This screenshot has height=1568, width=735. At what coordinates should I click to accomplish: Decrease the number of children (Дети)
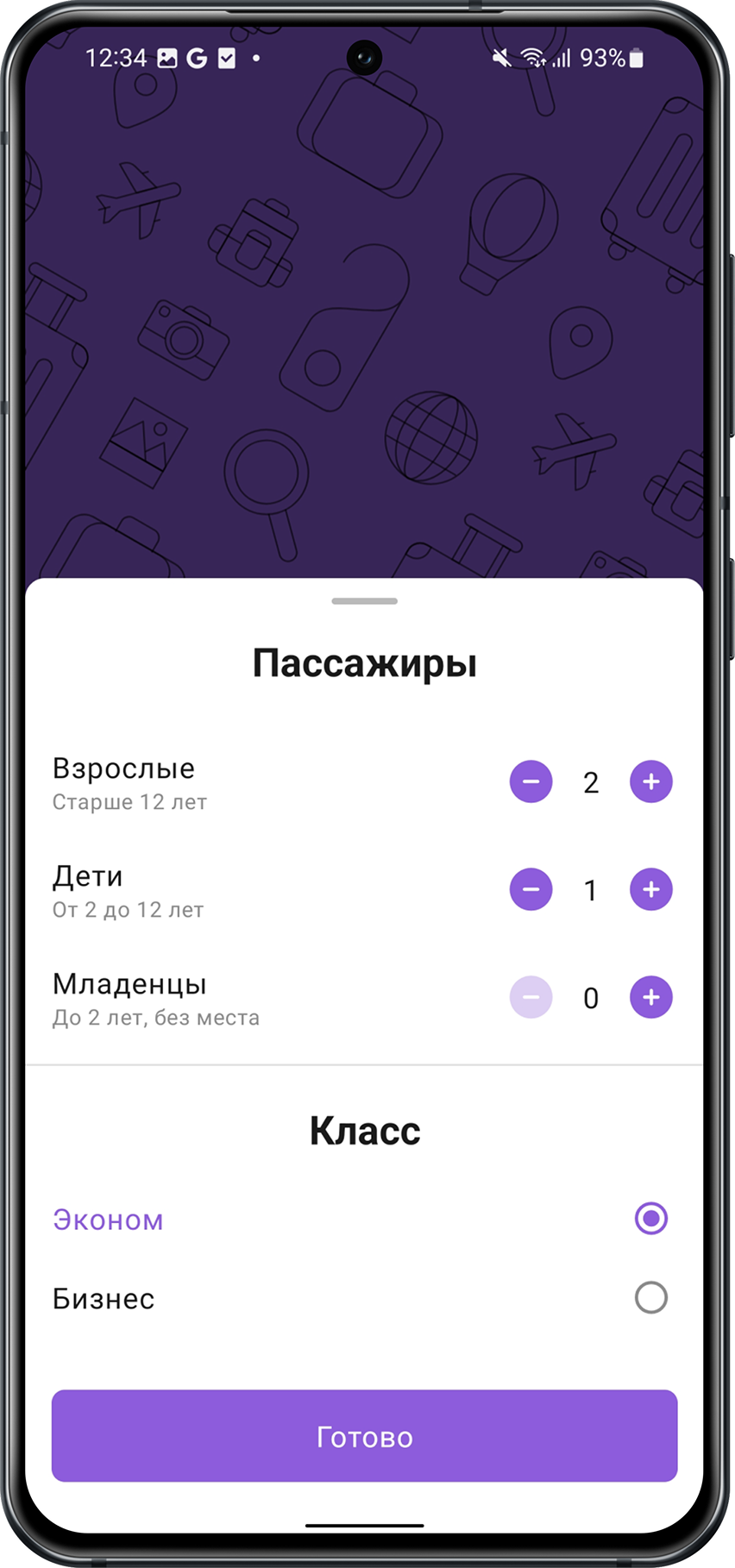[x=531, y=889]
